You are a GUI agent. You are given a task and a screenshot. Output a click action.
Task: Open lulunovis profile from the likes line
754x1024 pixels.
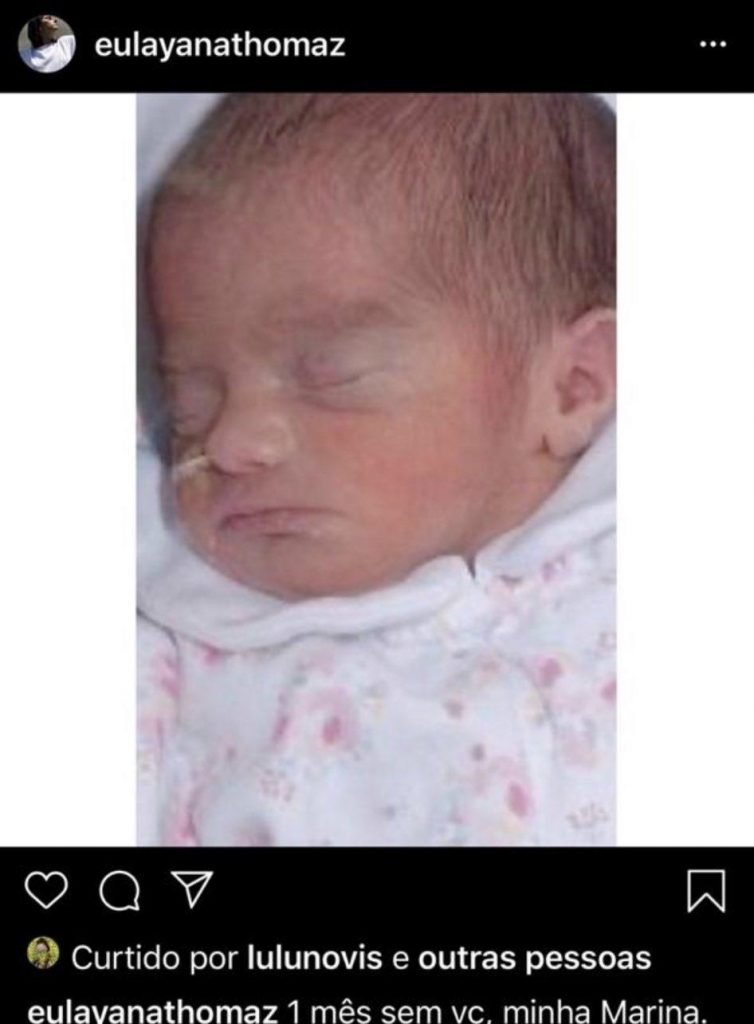point(314,958)
